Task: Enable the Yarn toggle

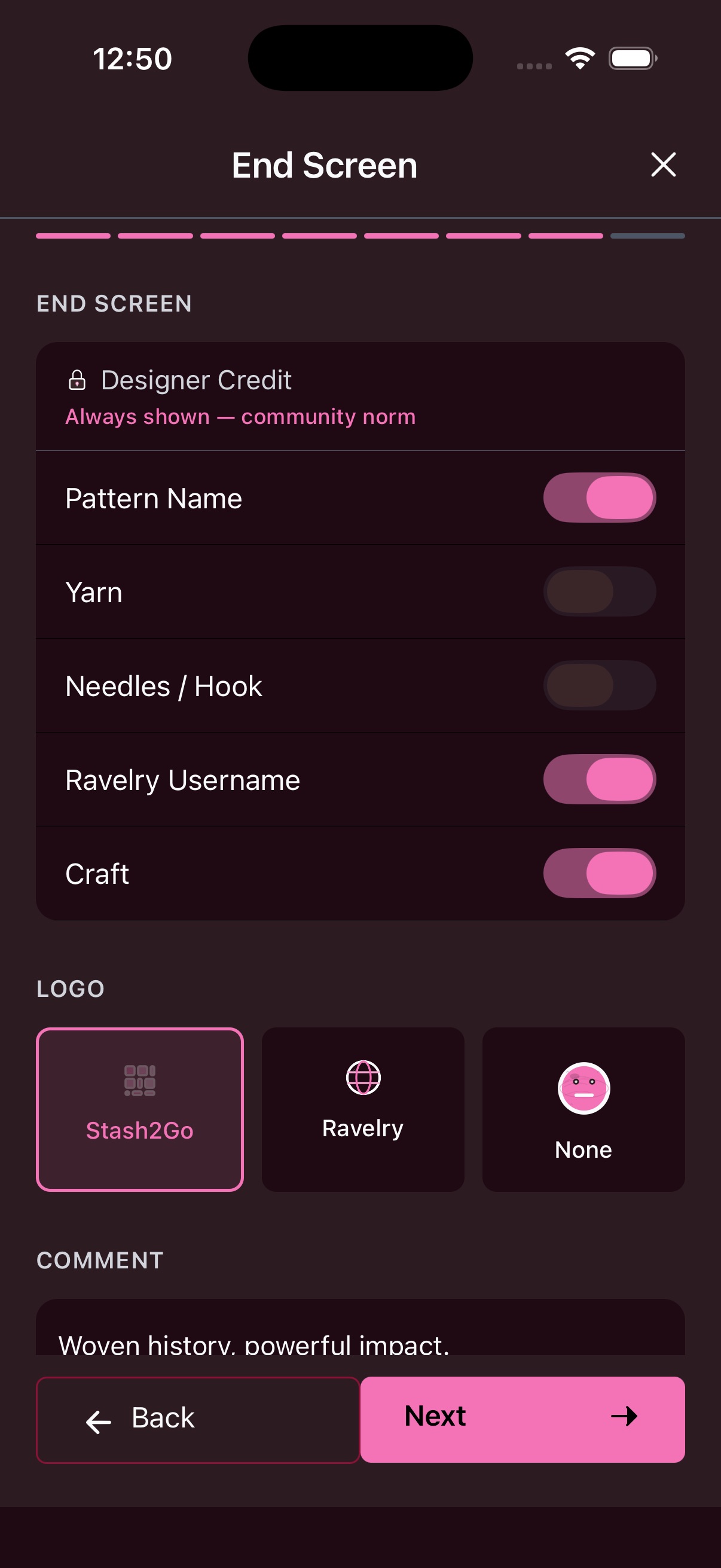Action: (x=598, y=591)
